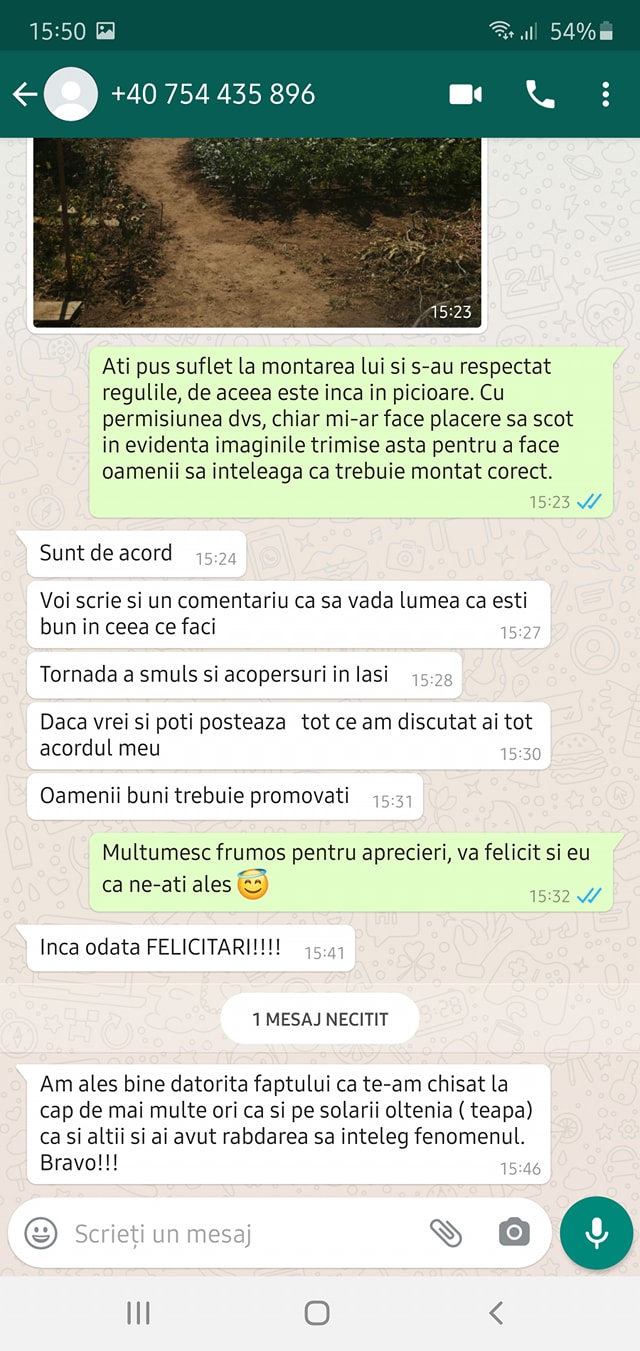Start a voice call

[540, 94]
